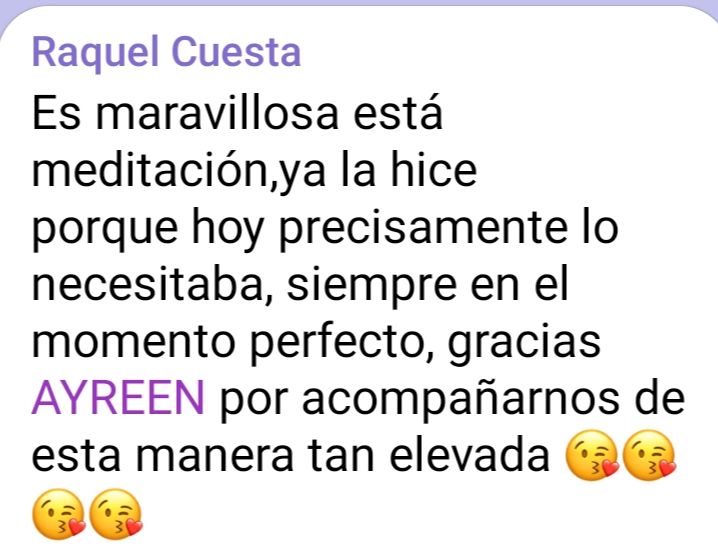Open Raquel Cuesta's profile from sender name
Screen dimensions: 718x553
[x=166, y=53]
